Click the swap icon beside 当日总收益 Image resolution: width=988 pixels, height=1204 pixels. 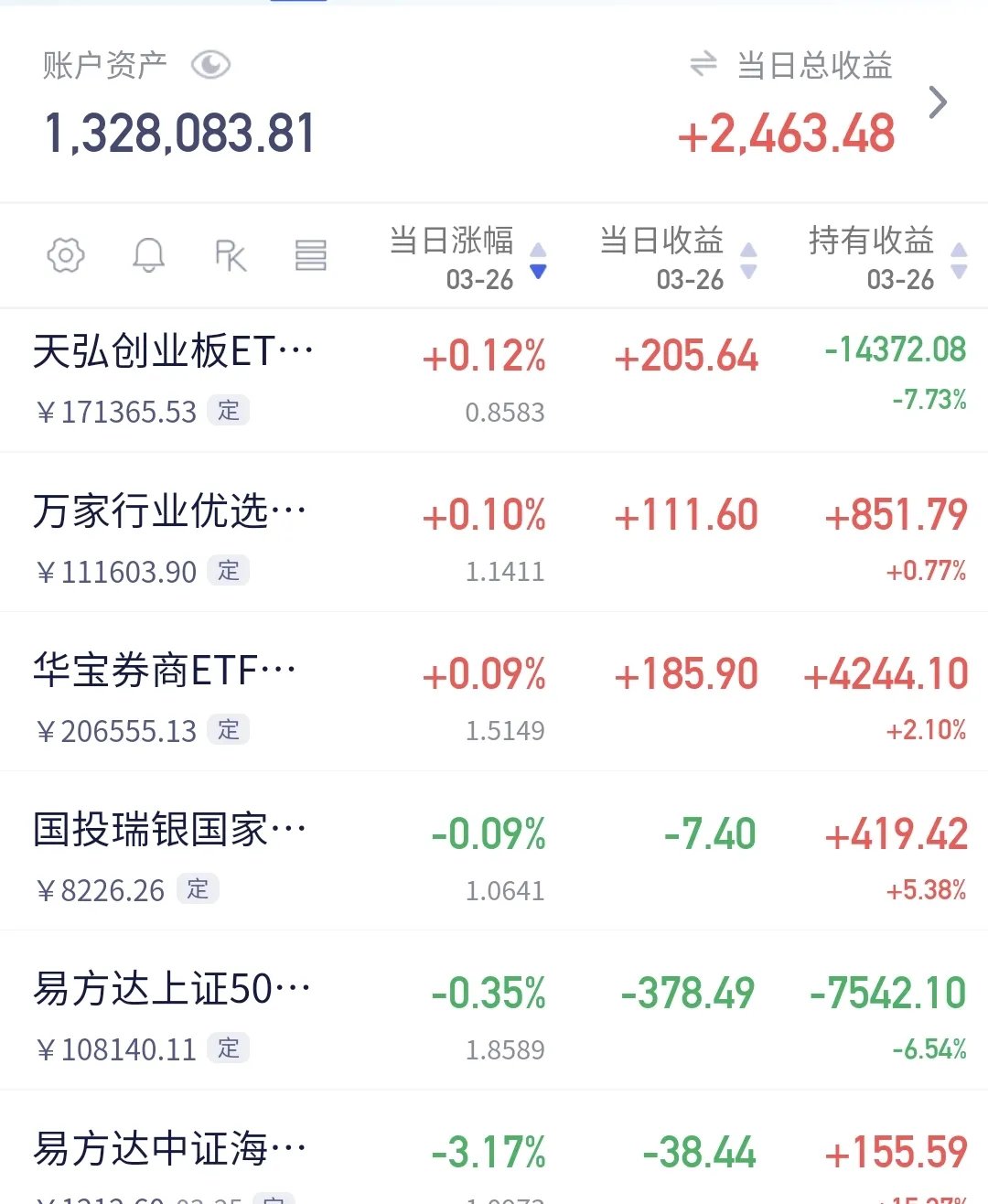click(703, 65)
